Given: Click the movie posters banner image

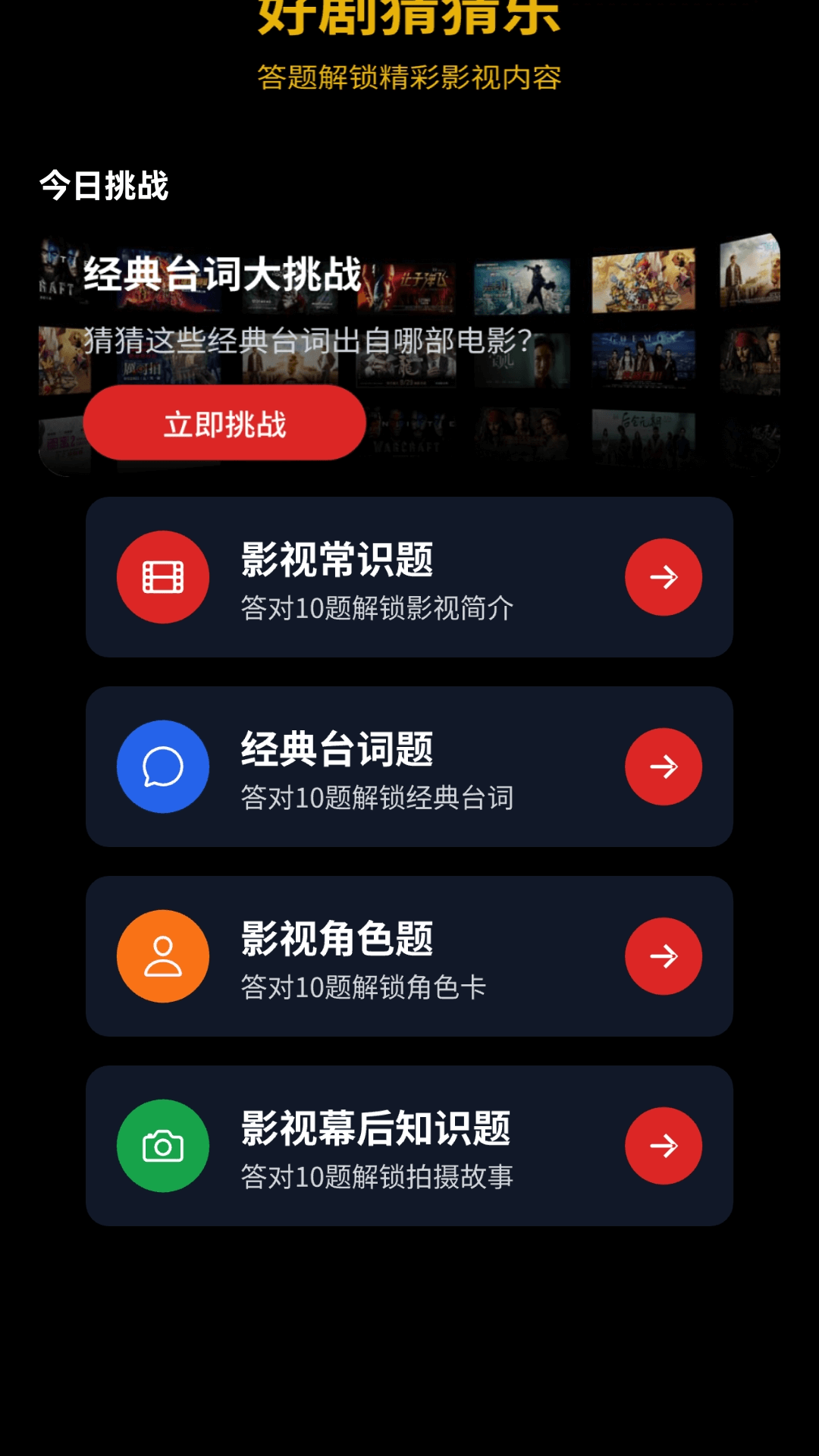Looking at the screenshot, I should click(409, 349).
